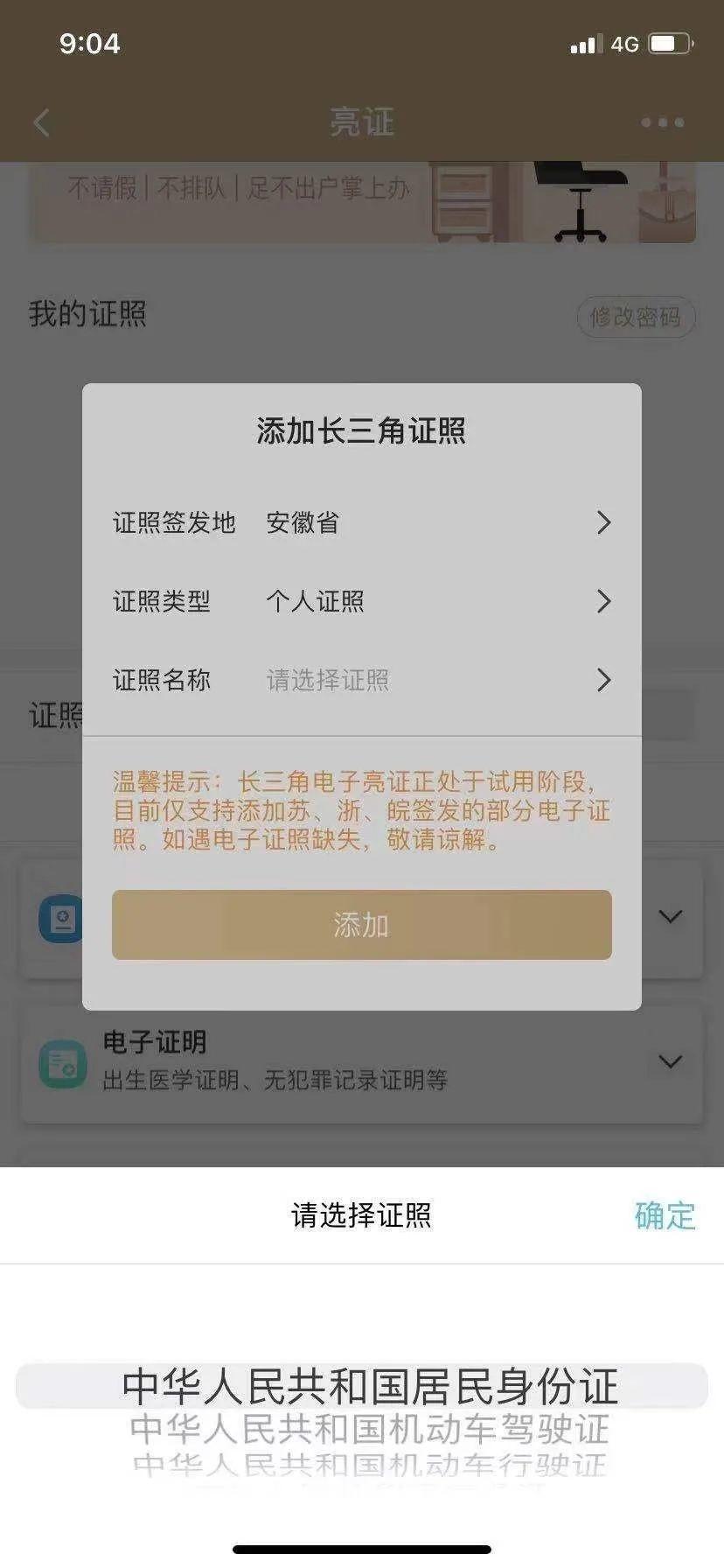Select 中华人民共和国机动车驾驶证 in the picker
724x1568 pixels.
(369, 1429)
